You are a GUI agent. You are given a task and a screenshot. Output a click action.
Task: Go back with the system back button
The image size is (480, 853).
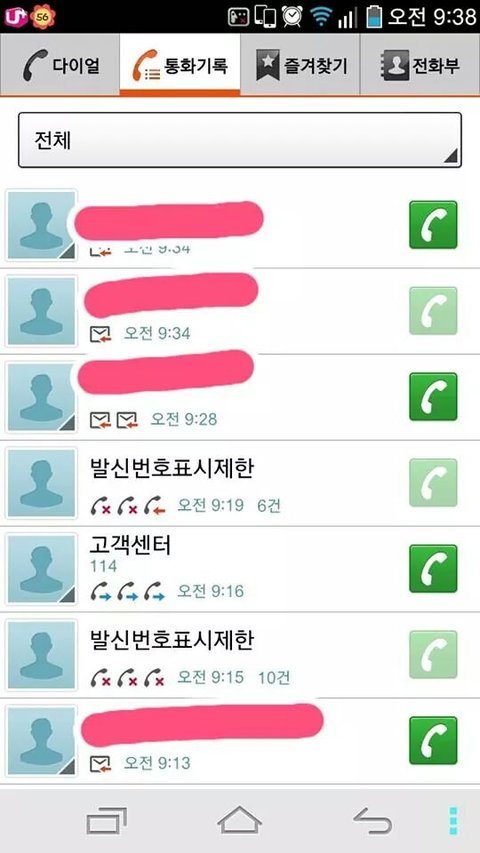click(373, 820)
